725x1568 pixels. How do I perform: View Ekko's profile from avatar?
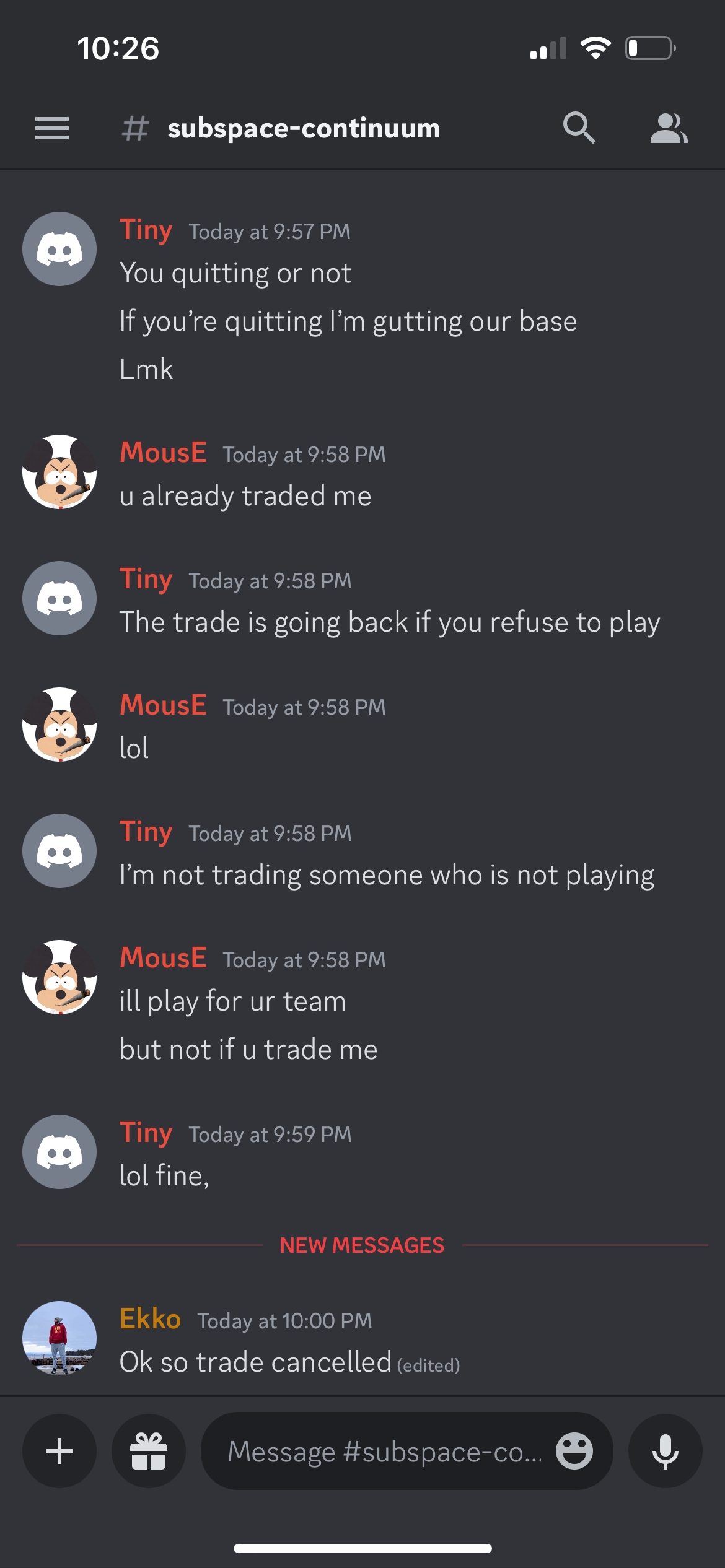59,1338
